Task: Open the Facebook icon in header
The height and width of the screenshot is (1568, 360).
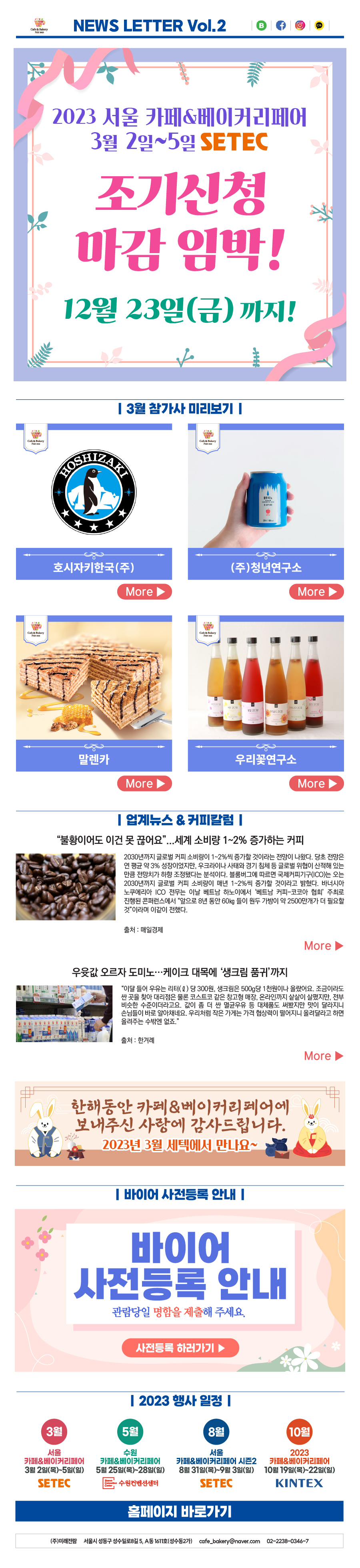Action: coord(281,25)
